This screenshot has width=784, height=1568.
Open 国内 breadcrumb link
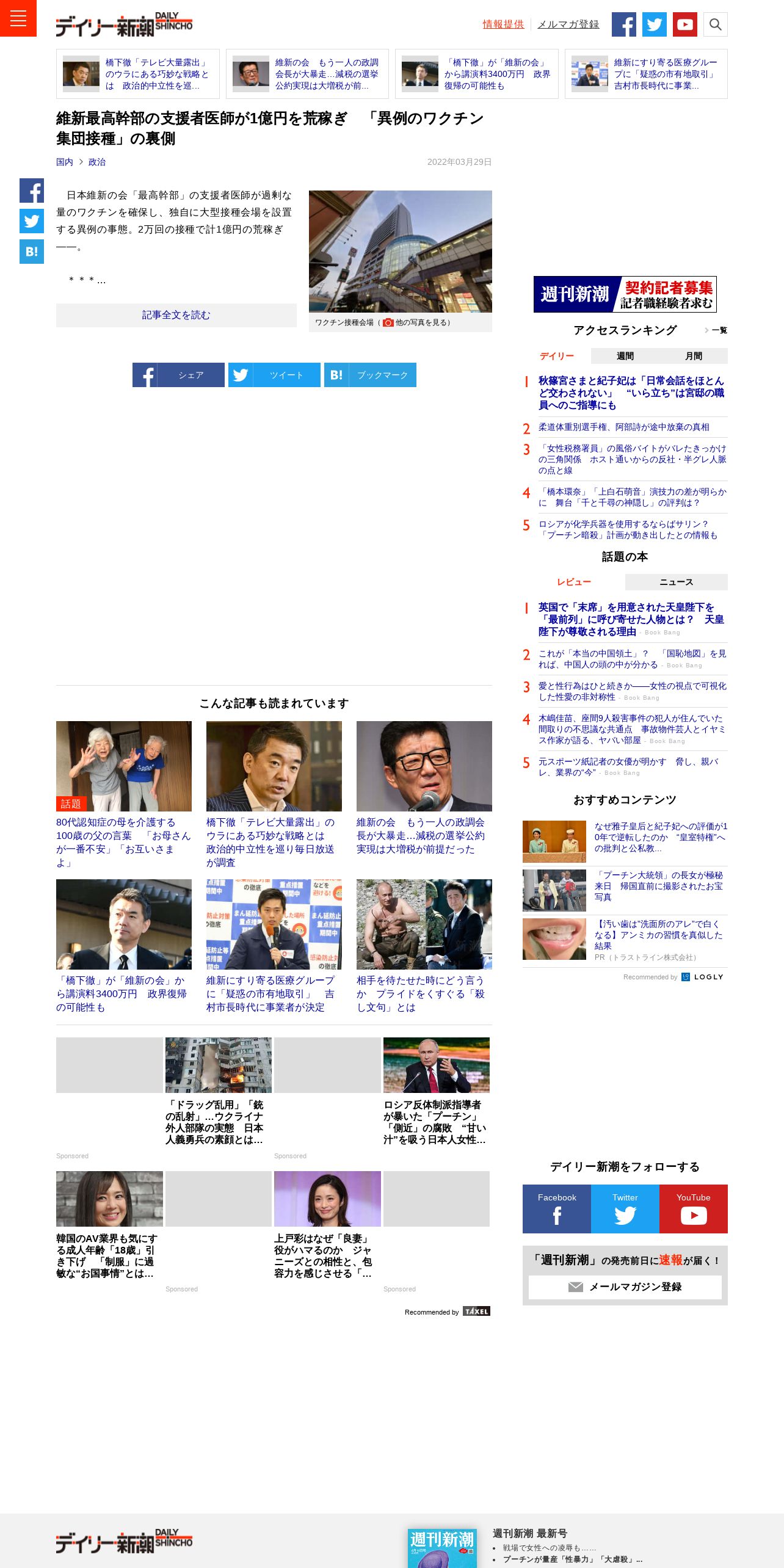click(x=65, y=162)
